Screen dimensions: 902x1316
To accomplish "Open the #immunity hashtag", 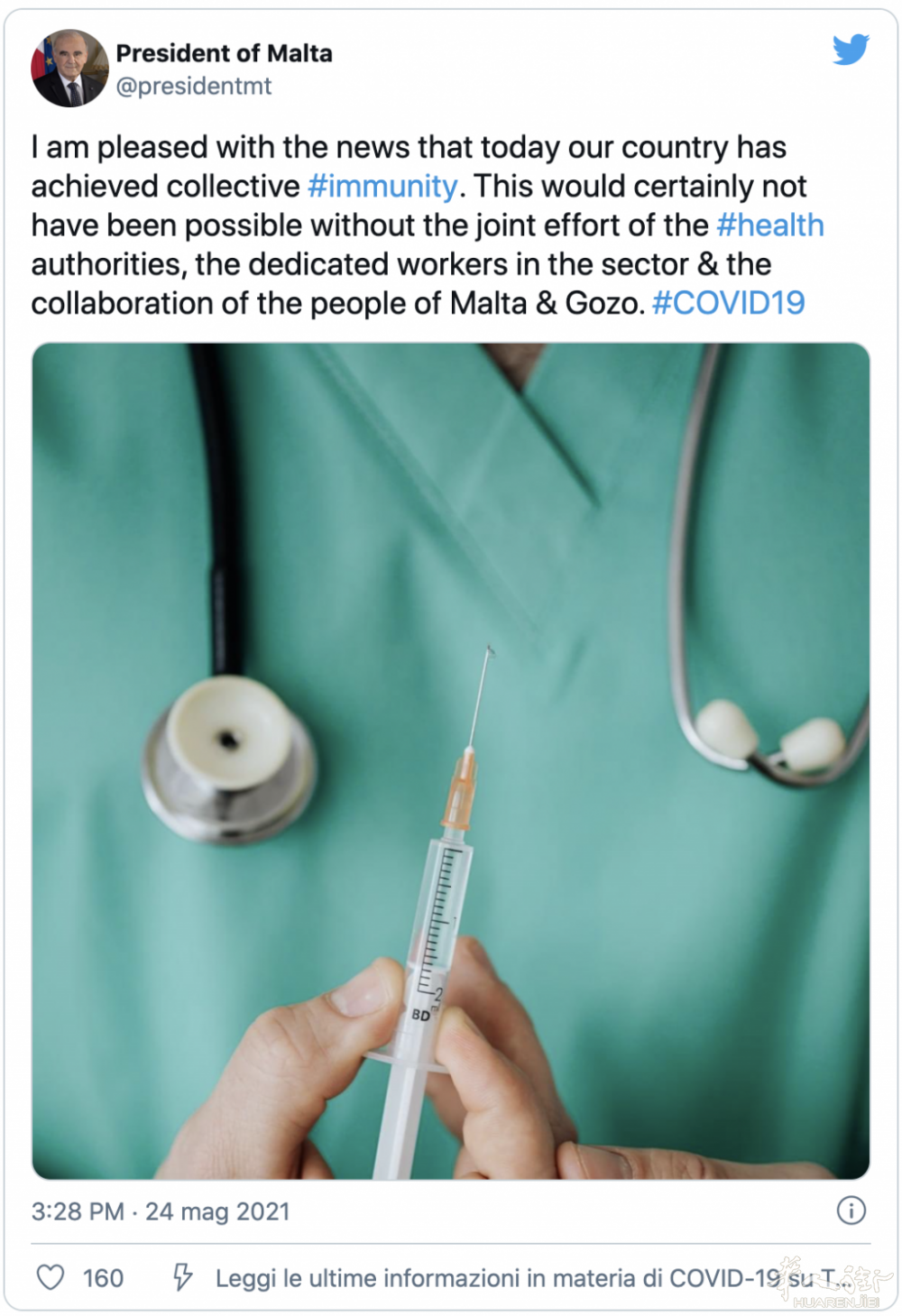I will (x=382, y=187).
